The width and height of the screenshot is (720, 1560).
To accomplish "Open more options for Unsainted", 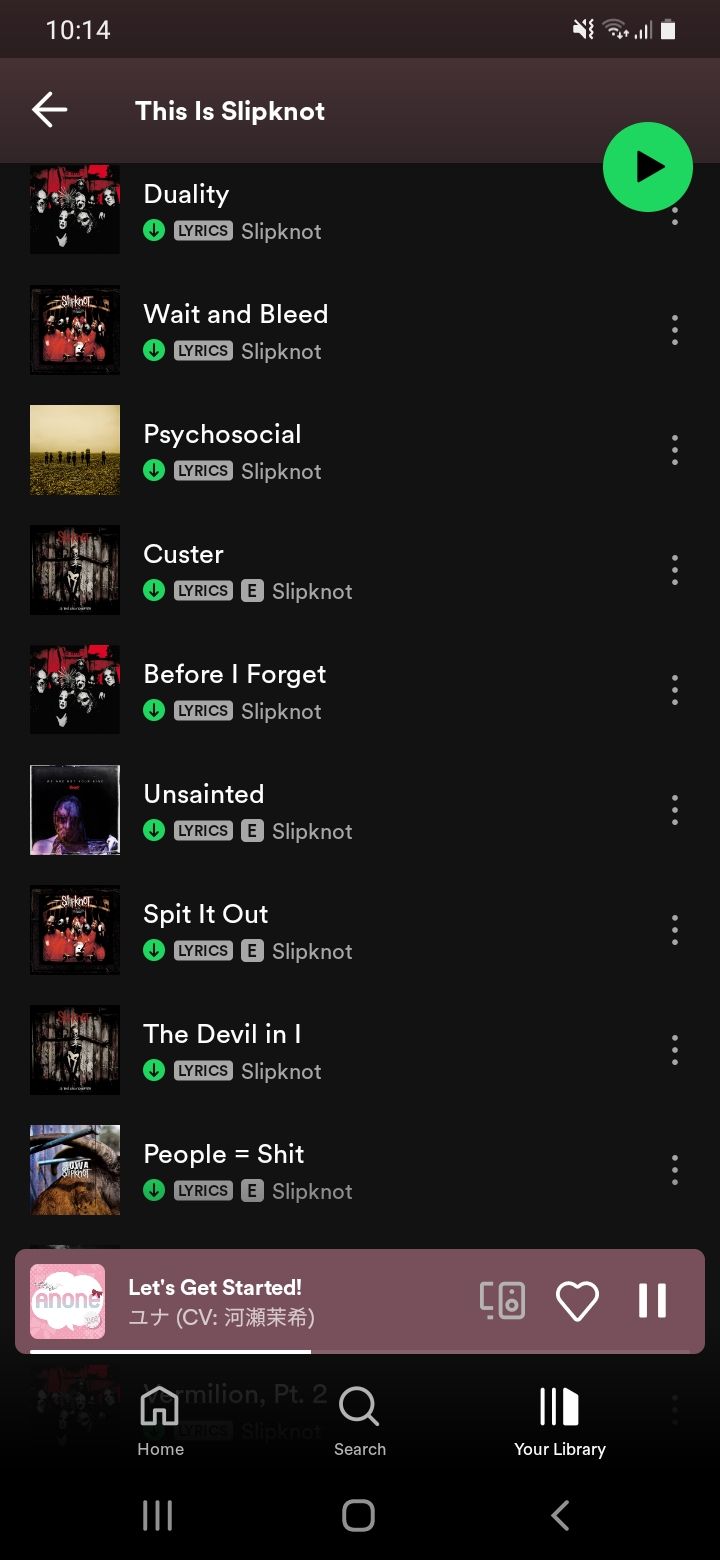I will 675,810.
